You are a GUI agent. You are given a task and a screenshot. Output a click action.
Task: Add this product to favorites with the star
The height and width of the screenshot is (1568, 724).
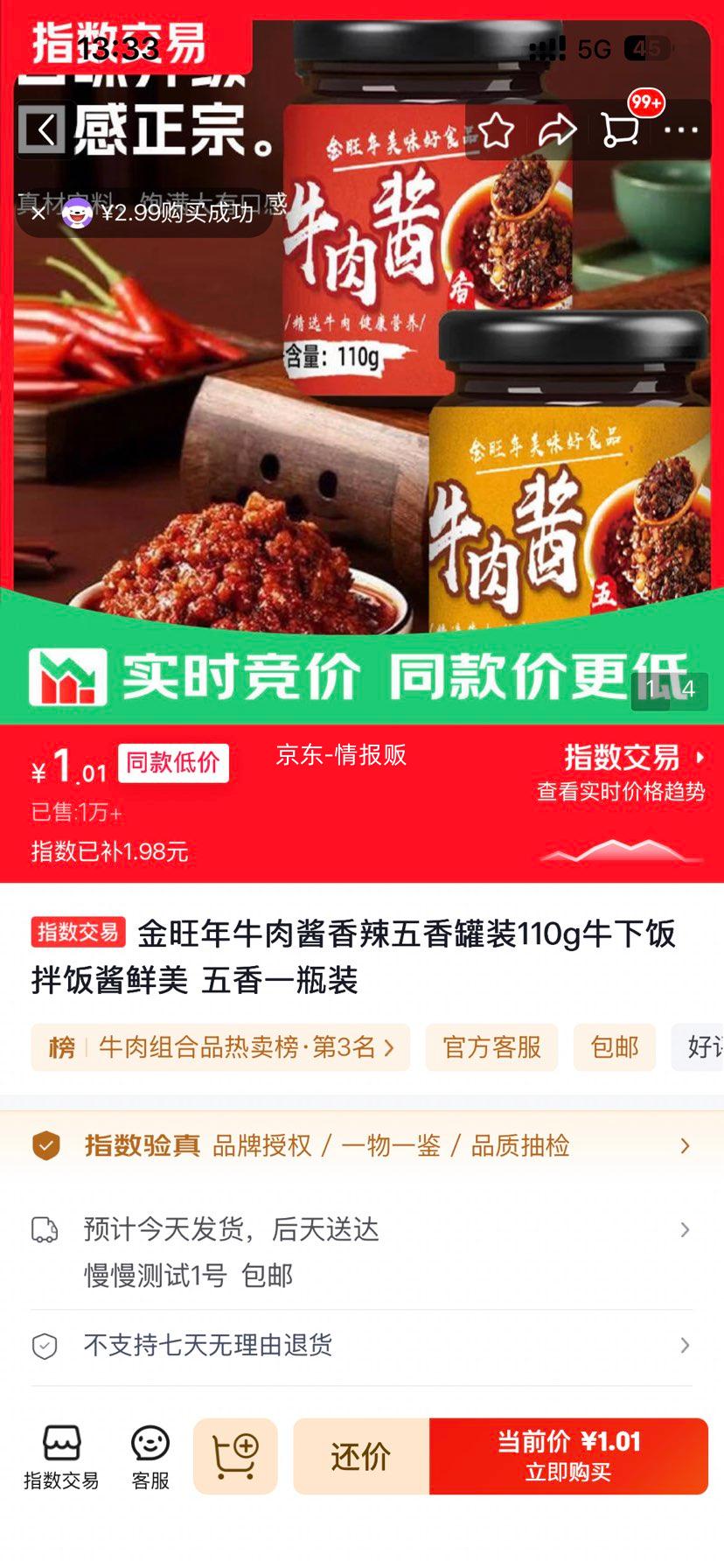[x=497, y=130]
